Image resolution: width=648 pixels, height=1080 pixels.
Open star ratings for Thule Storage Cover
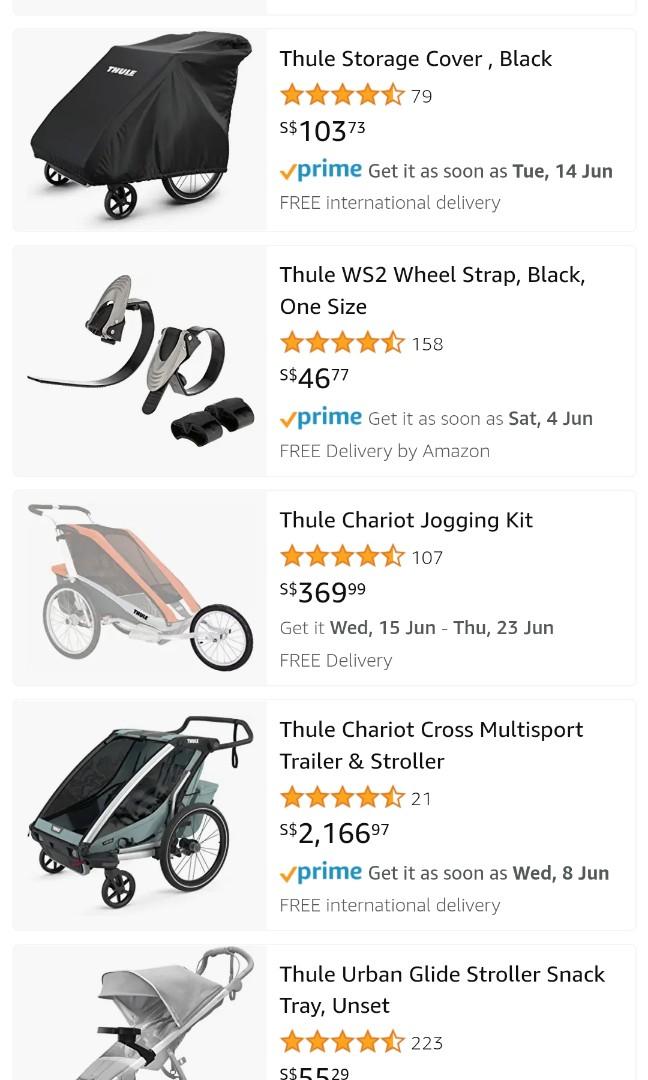[342, 96]
